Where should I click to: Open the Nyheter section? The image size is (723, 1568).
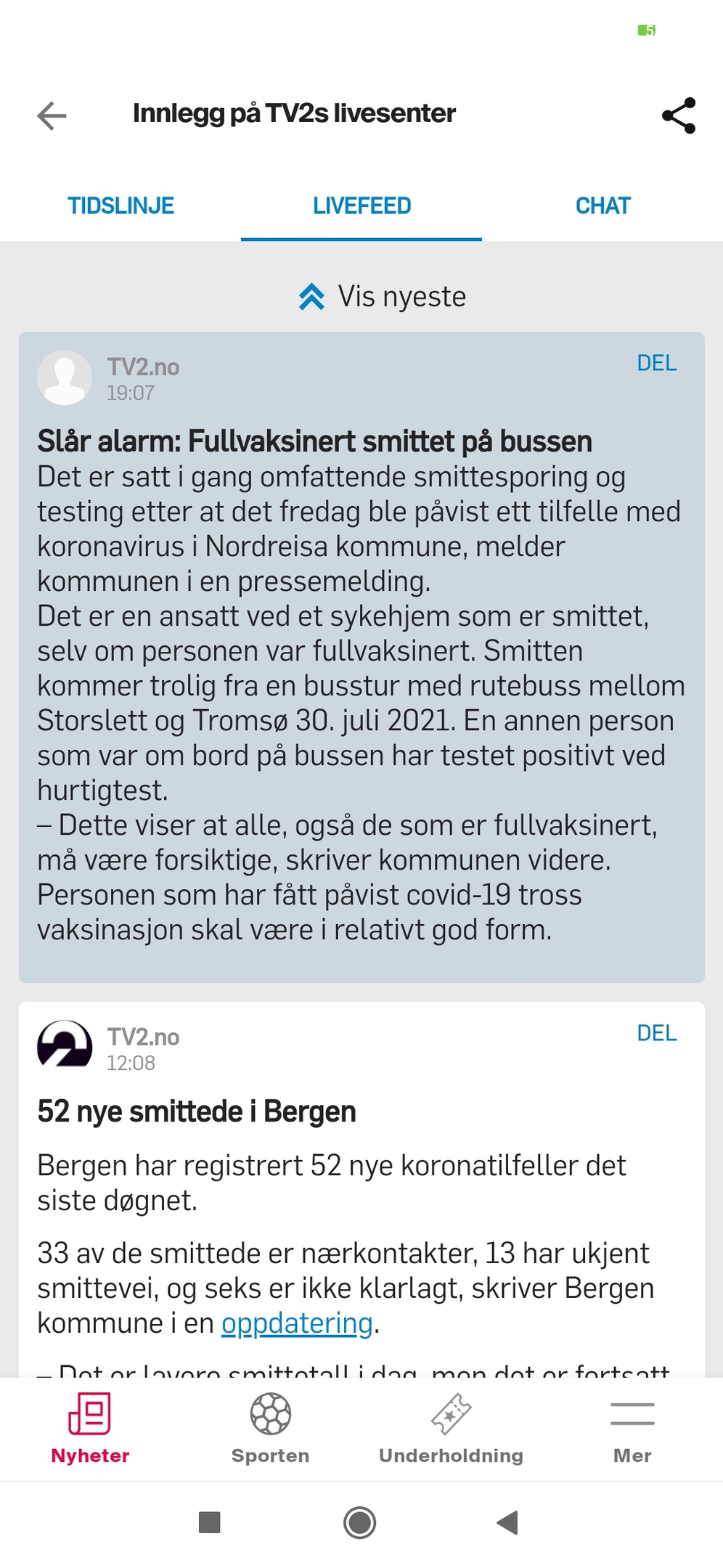tap(90, 1429)
